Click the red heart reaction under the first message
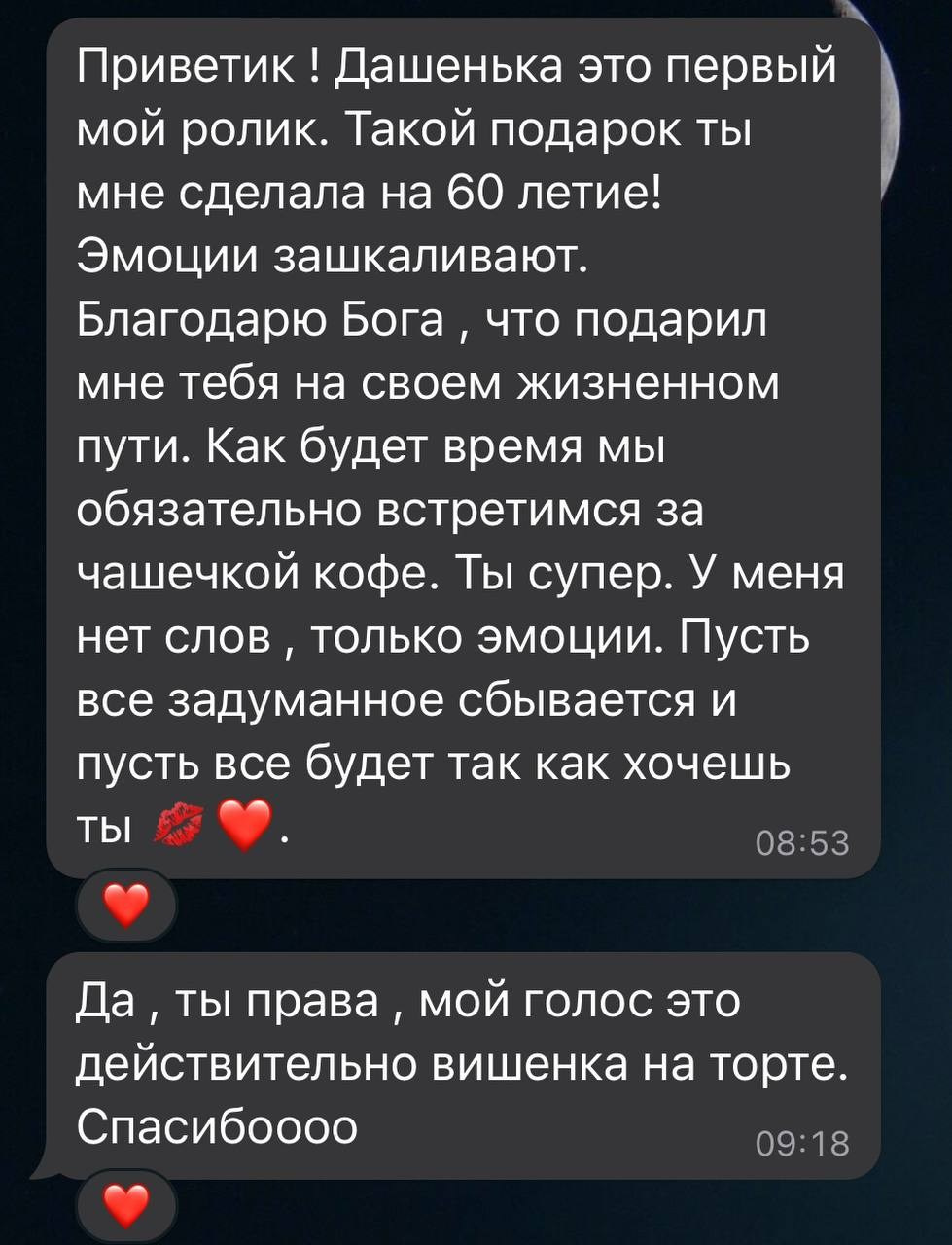Image resolution: width=952 pixels, height=1245 pixels. [123, 904]
